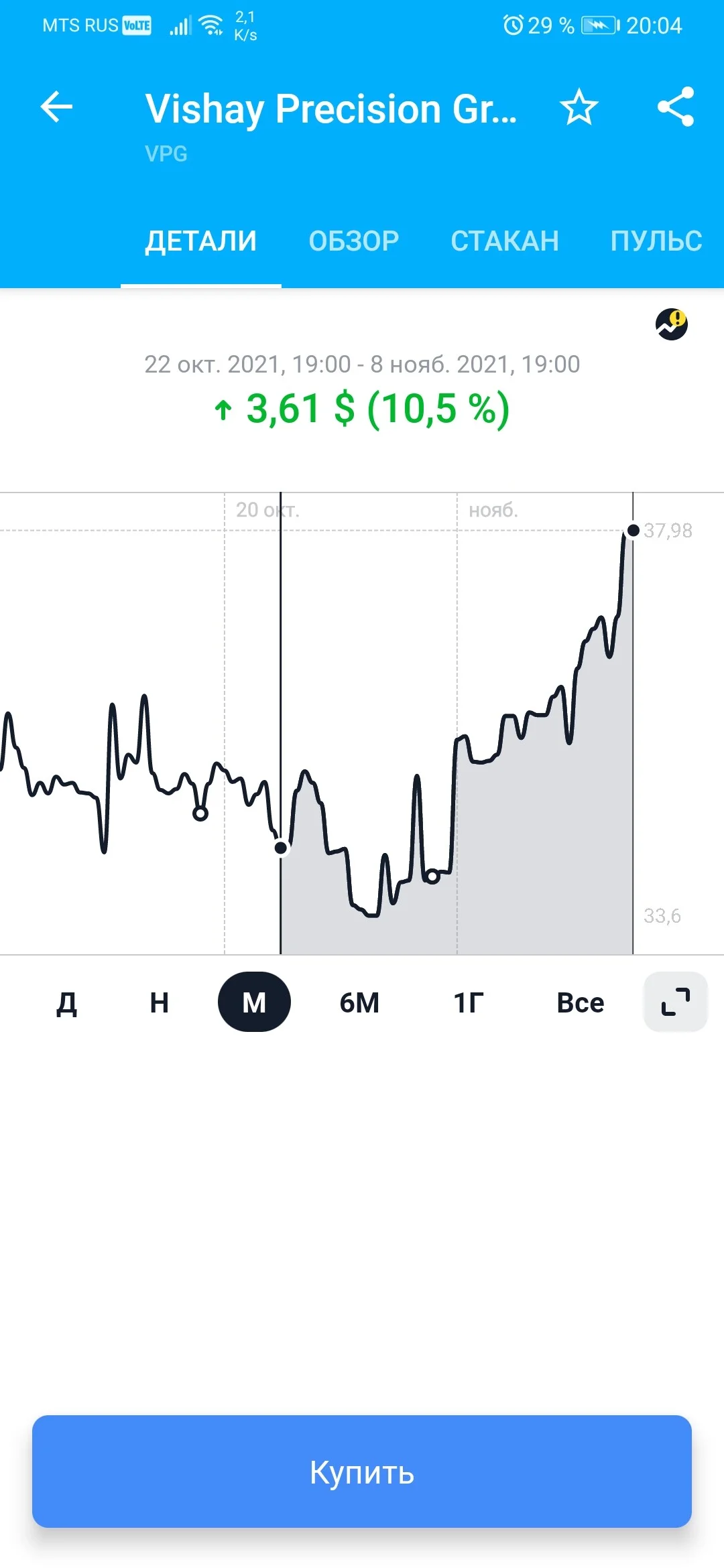Image resolution: width=724 pixels, height=1568 pixels.
Task: Switch chart to the 1Г period
Action: tap(469, 1002)
